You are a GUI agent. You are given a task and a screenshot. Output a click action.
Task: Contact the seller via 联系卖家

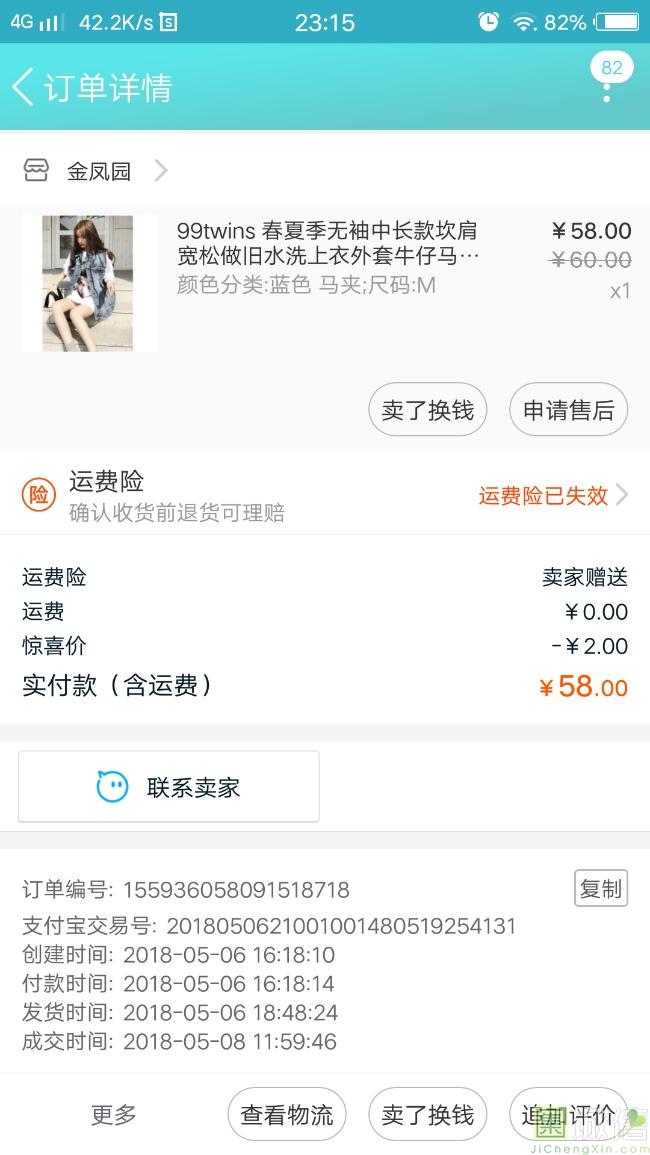(169, 787)
